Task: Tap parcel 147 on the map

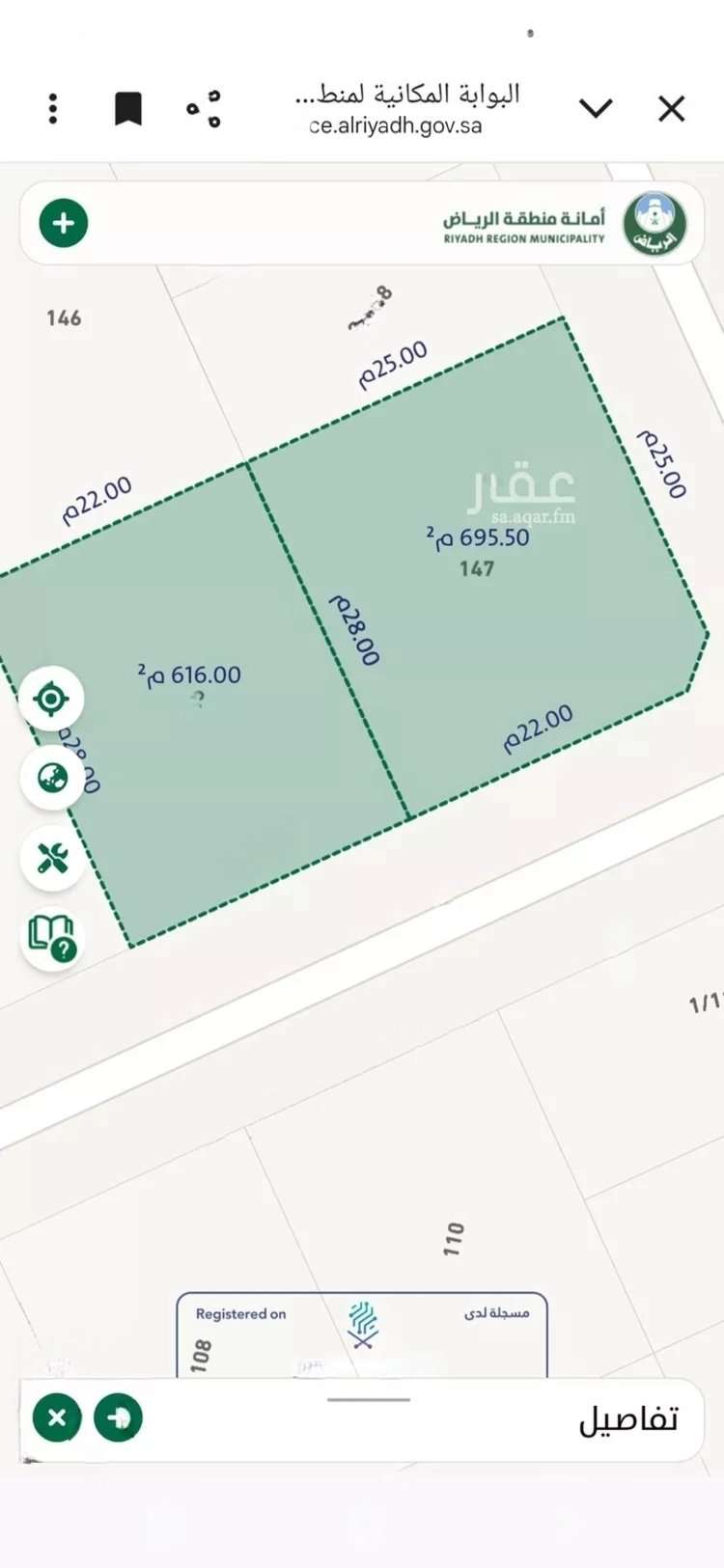Action: point(478,570)
